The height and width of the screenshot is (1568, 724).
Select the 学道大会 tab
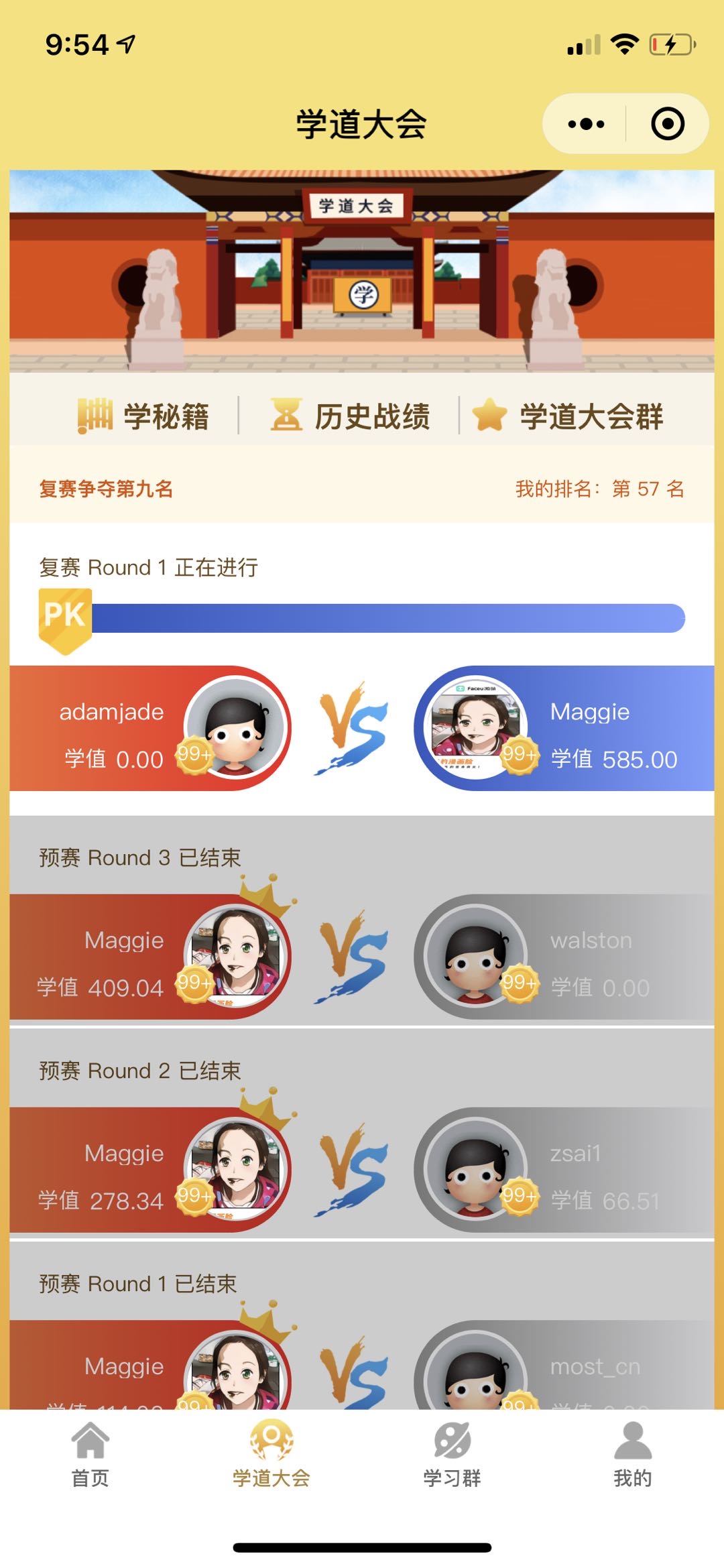coord(271,1453)
